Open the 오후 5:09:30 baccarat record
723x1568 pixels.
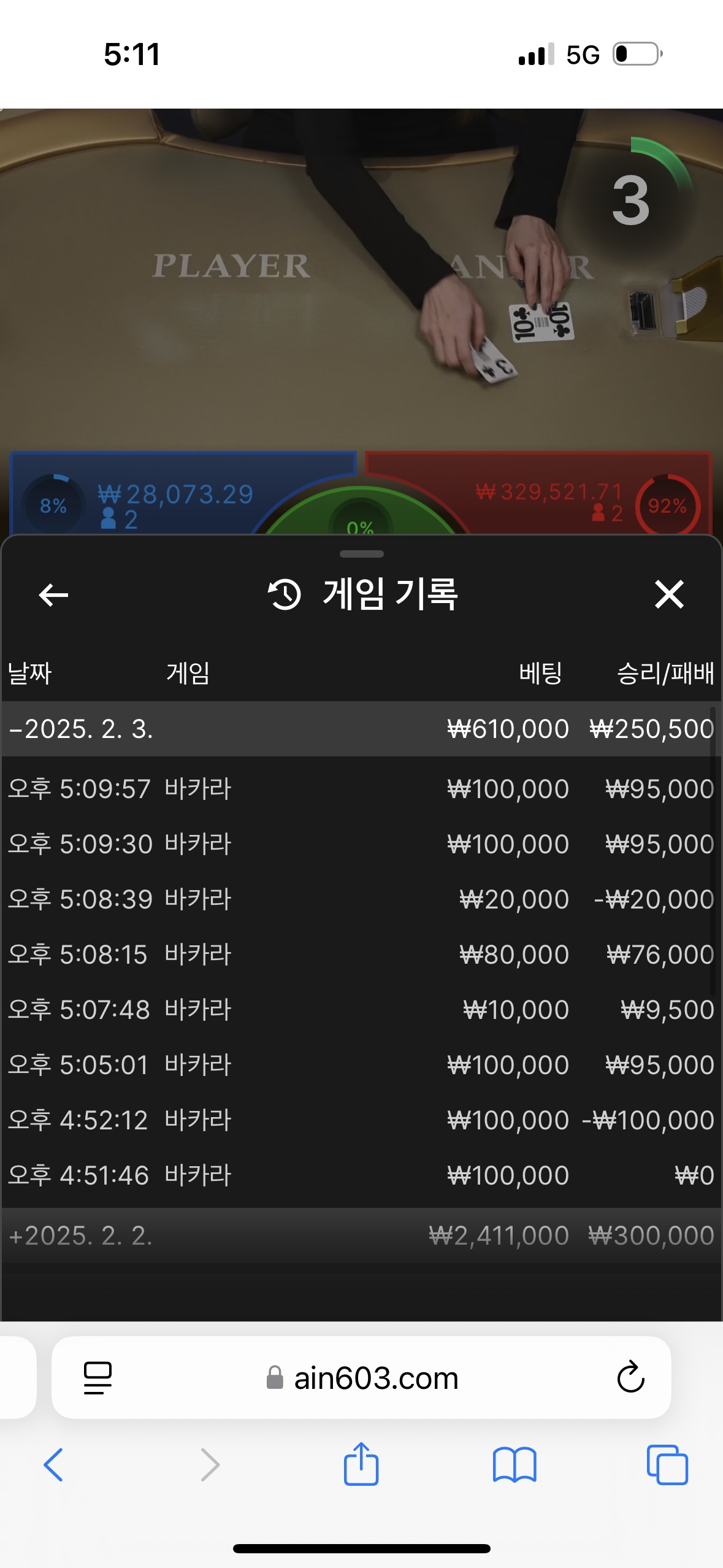[x=361, y=844]
